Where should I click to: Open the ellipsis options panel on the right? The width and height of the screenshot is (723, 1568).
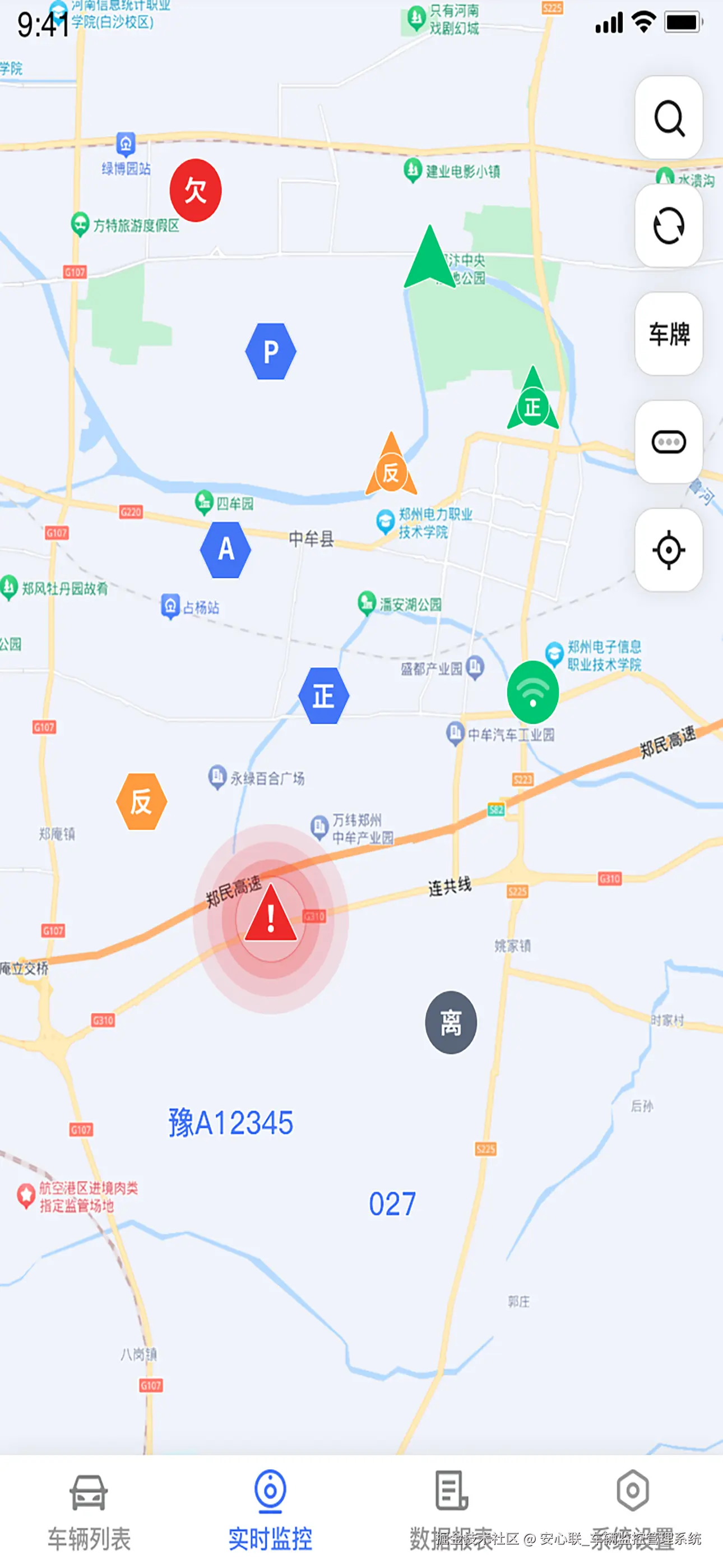[668, 442]
